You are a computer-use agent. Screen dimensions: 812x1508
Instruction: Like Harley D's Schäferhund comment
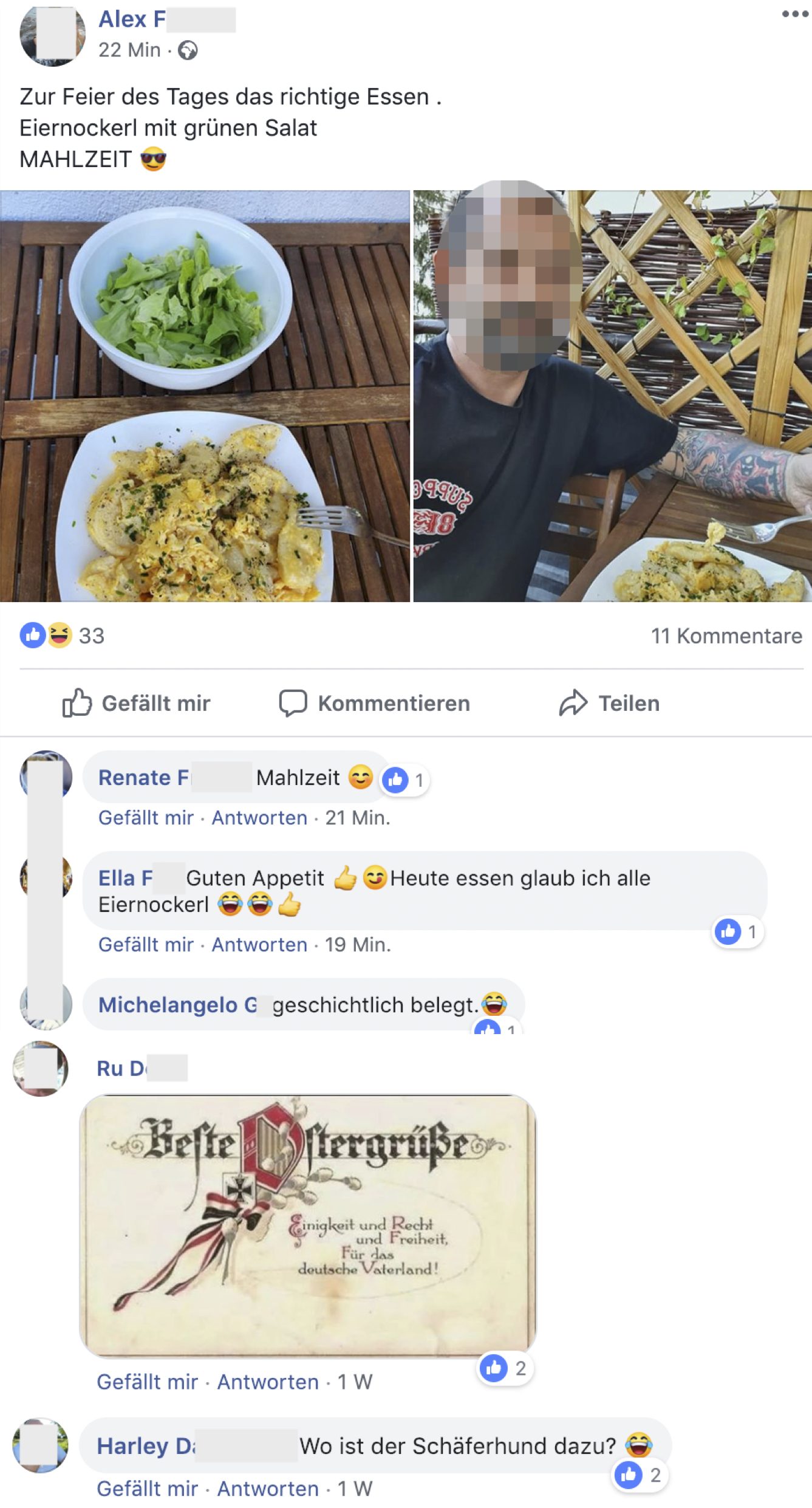[x=147, y=1489]
